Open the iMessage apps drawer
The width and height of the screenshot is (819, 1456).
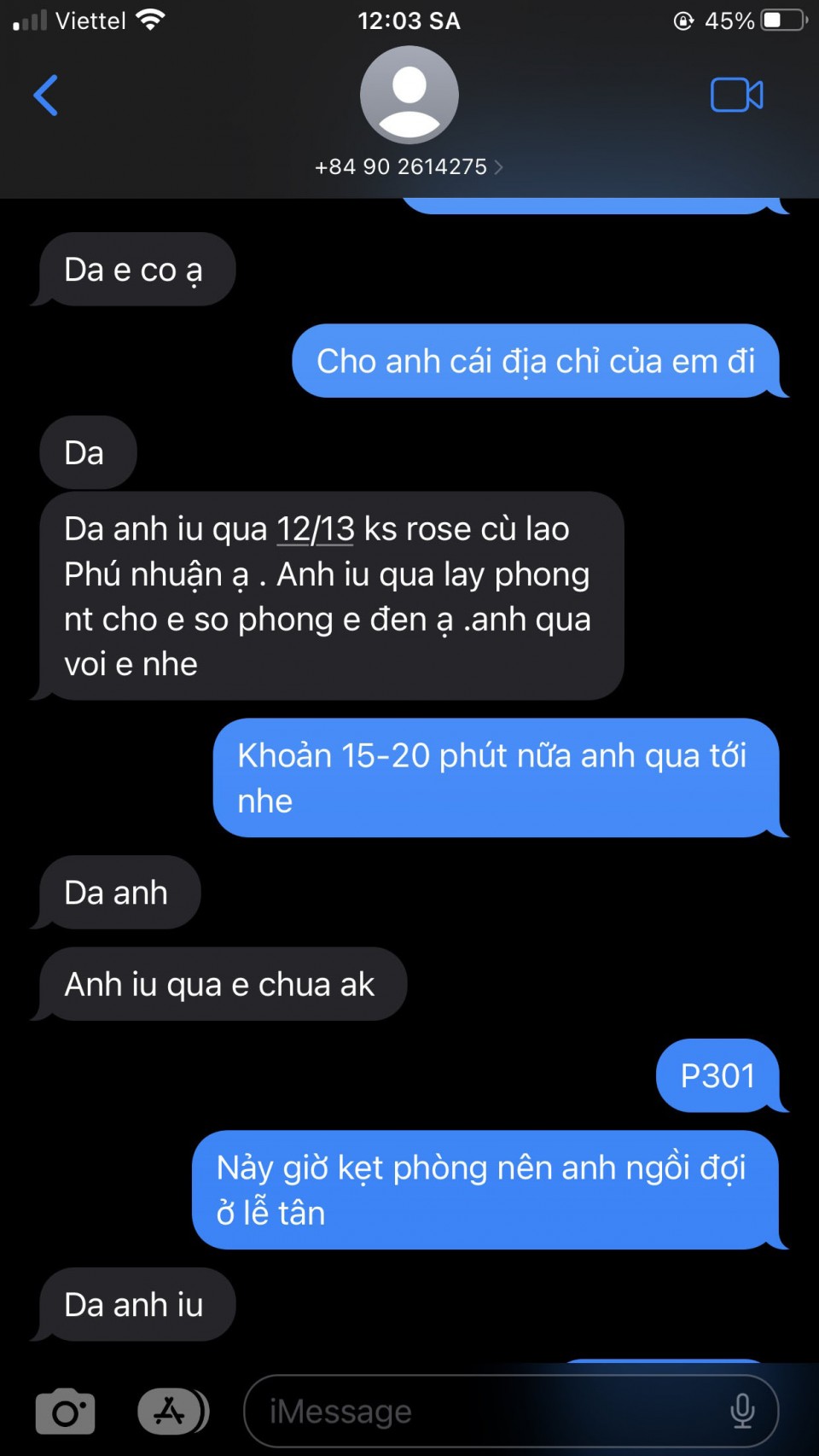click(x=171, y=1411)
